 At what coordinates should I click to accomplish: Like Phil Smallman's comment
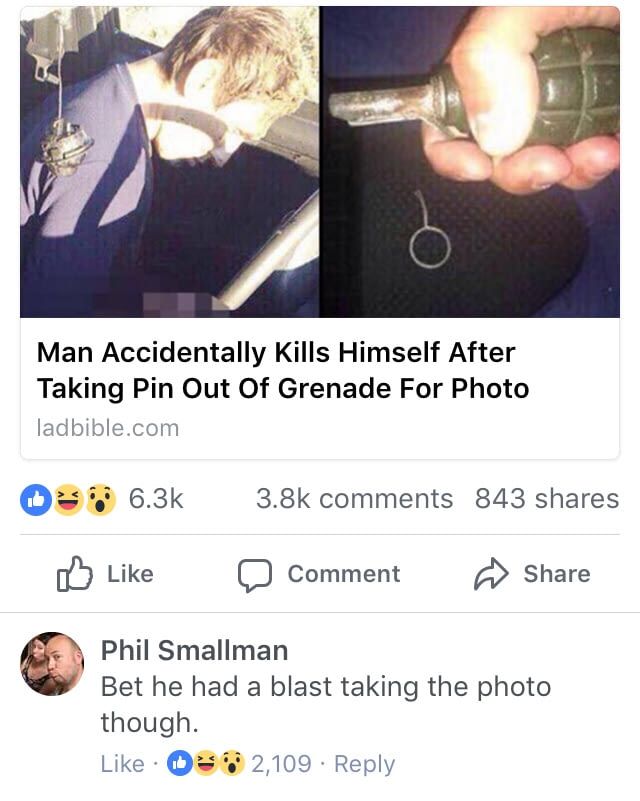pos(122,764)
